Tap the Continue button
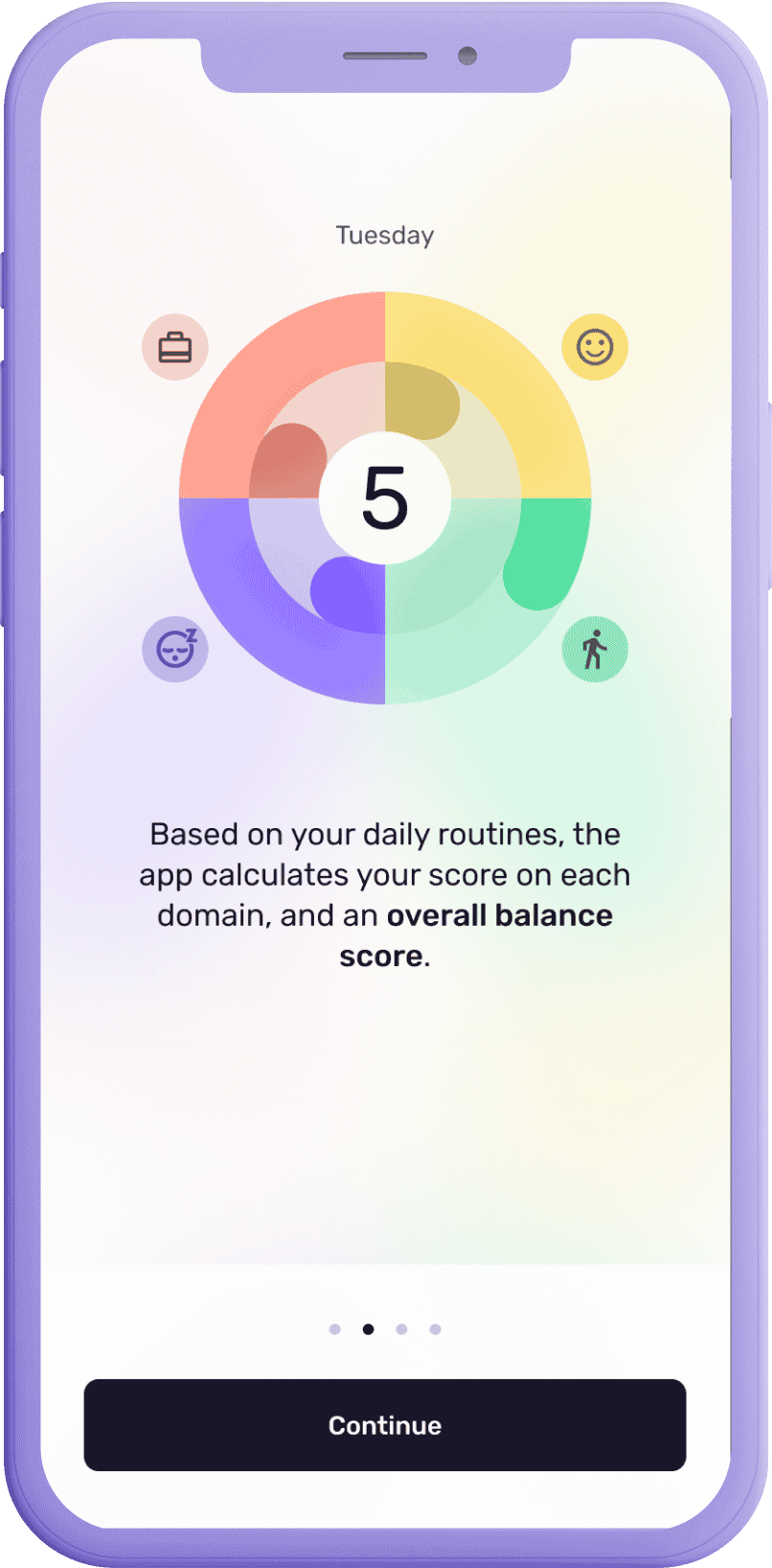Screen dimensions: 772x1568 [x=385, y=1425]
